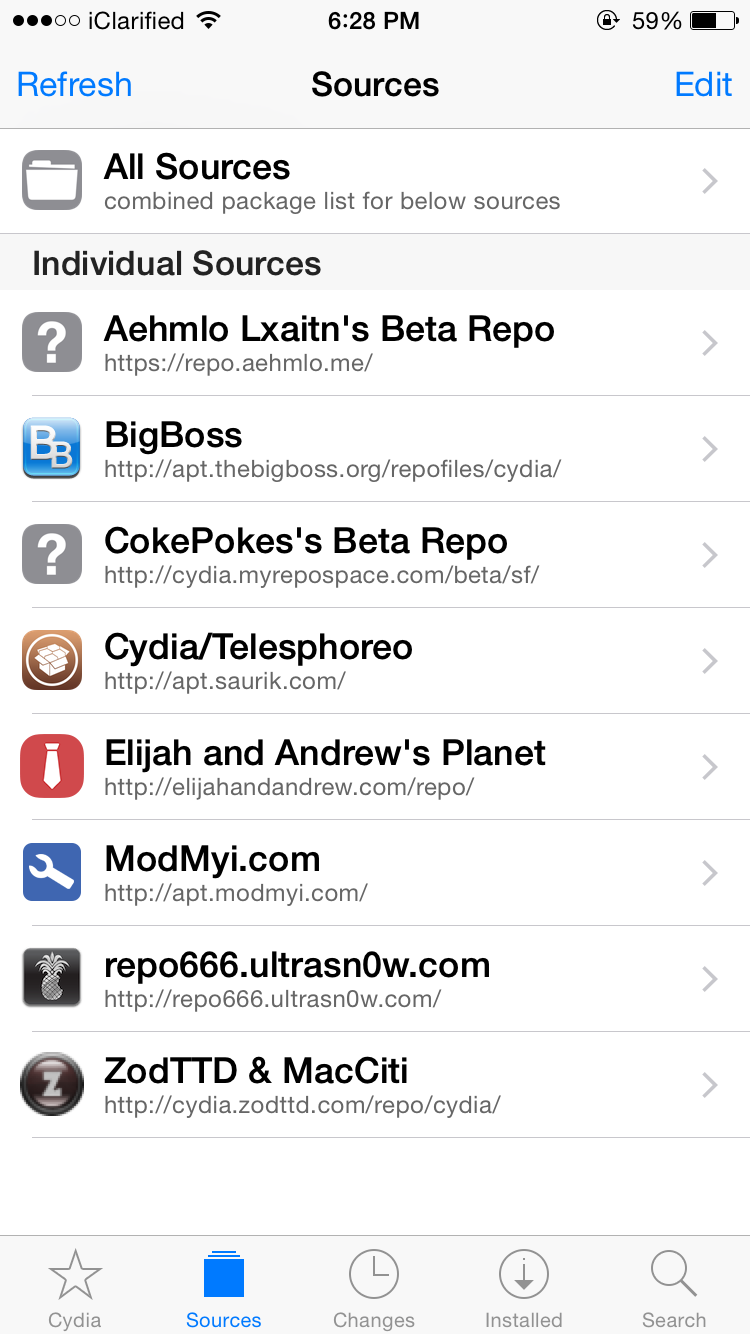
Task: Open All Sources combined package list
Action: (375, 181)
